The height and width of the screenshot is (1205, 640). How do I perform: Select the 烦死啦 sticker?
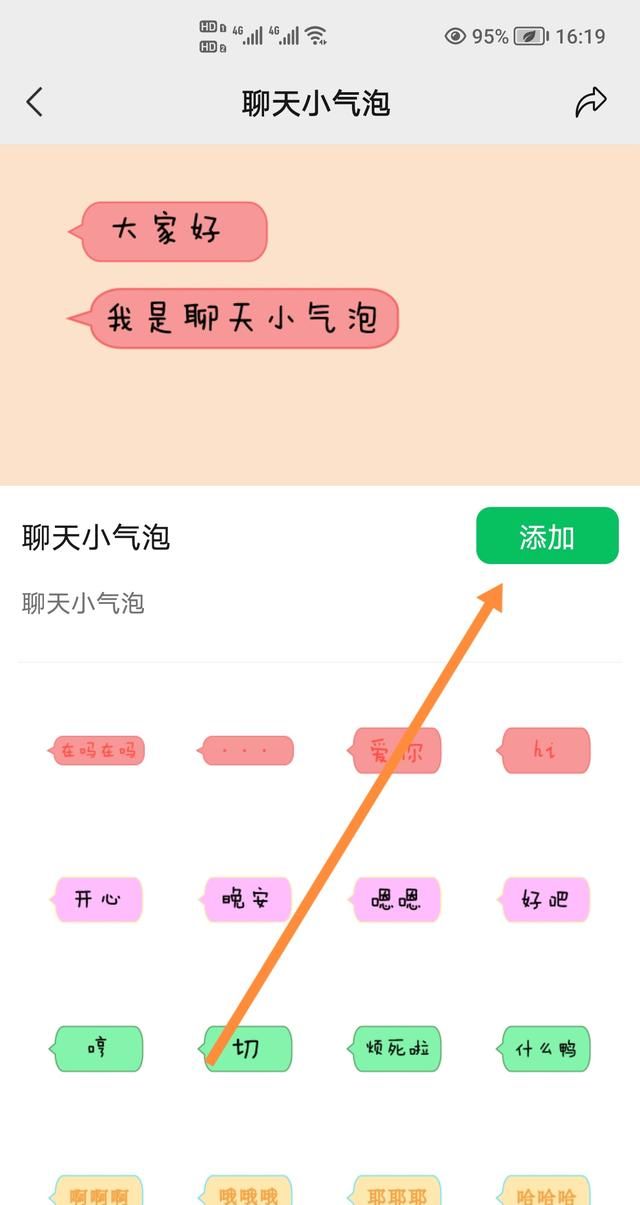click(x=396, y=1049)
